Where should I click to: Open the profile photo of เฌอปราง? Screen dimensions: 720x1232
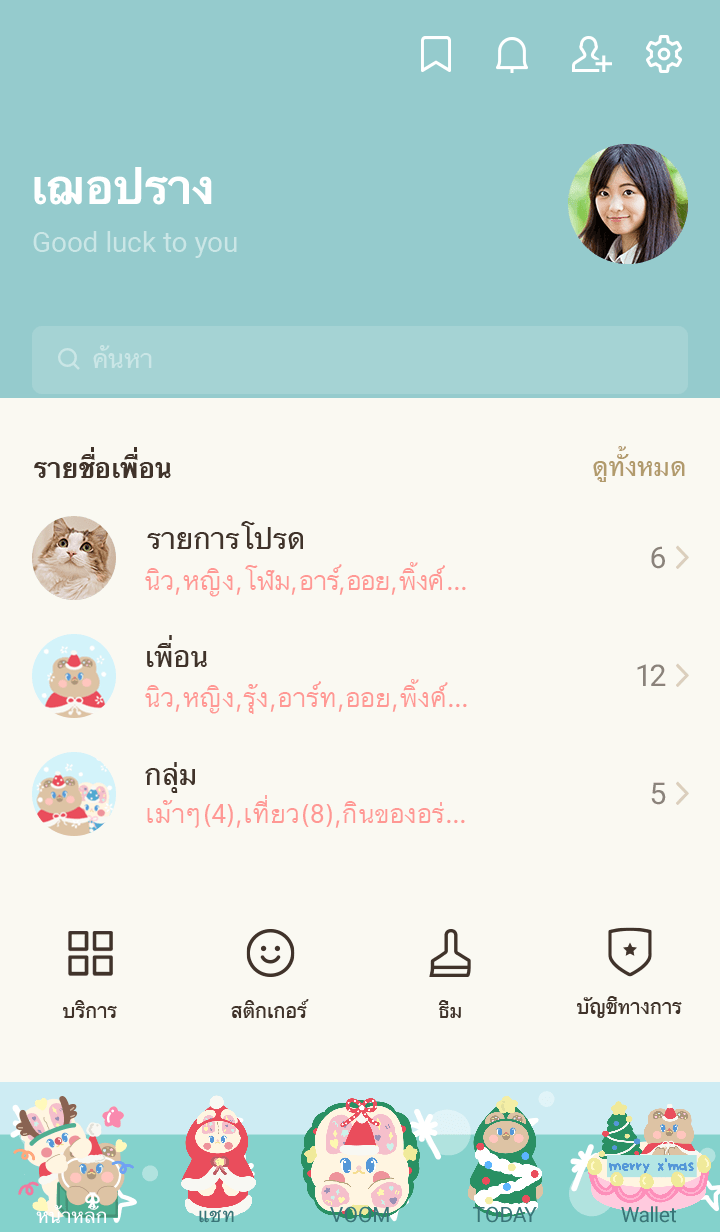click(x=628, y=204)
